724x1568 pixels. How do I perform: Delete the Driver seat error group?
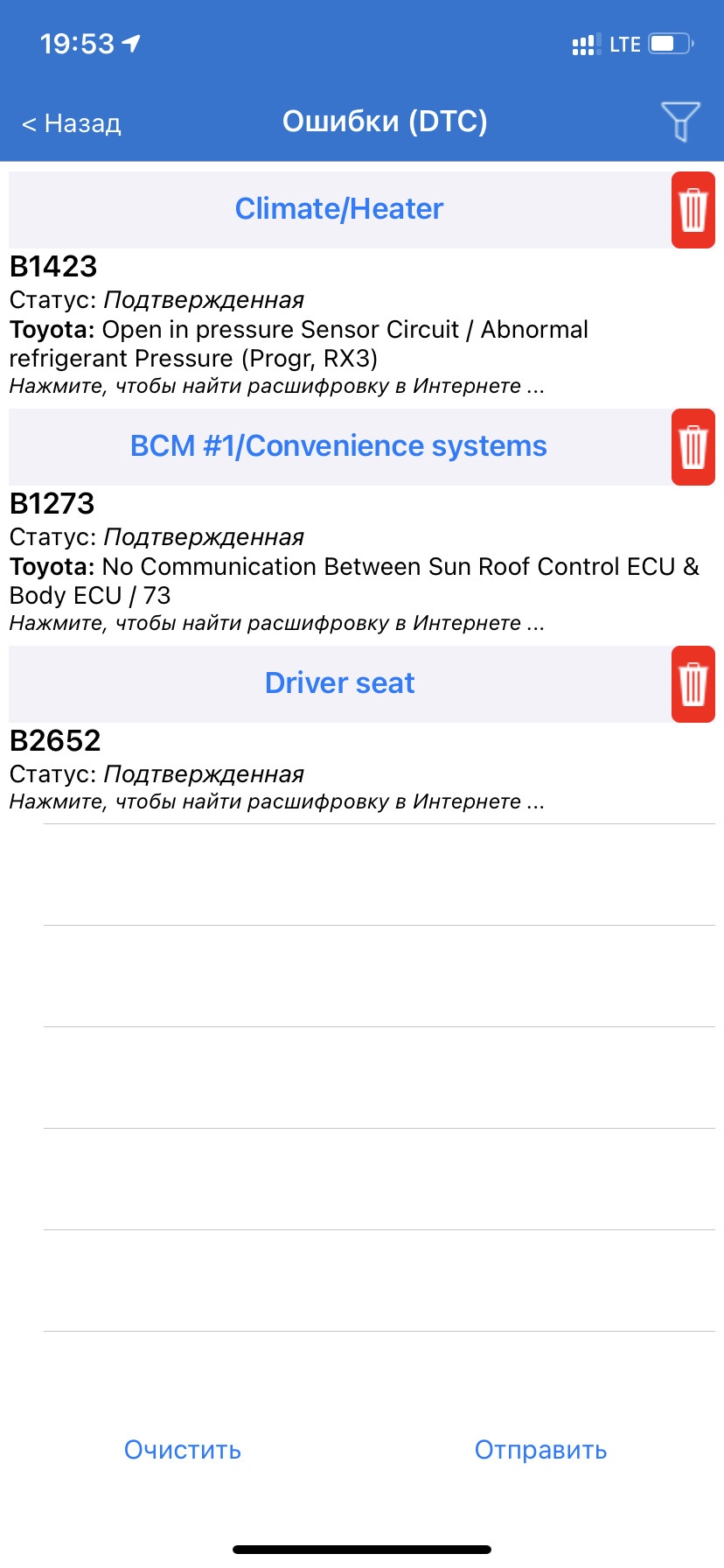pos(693,684)
